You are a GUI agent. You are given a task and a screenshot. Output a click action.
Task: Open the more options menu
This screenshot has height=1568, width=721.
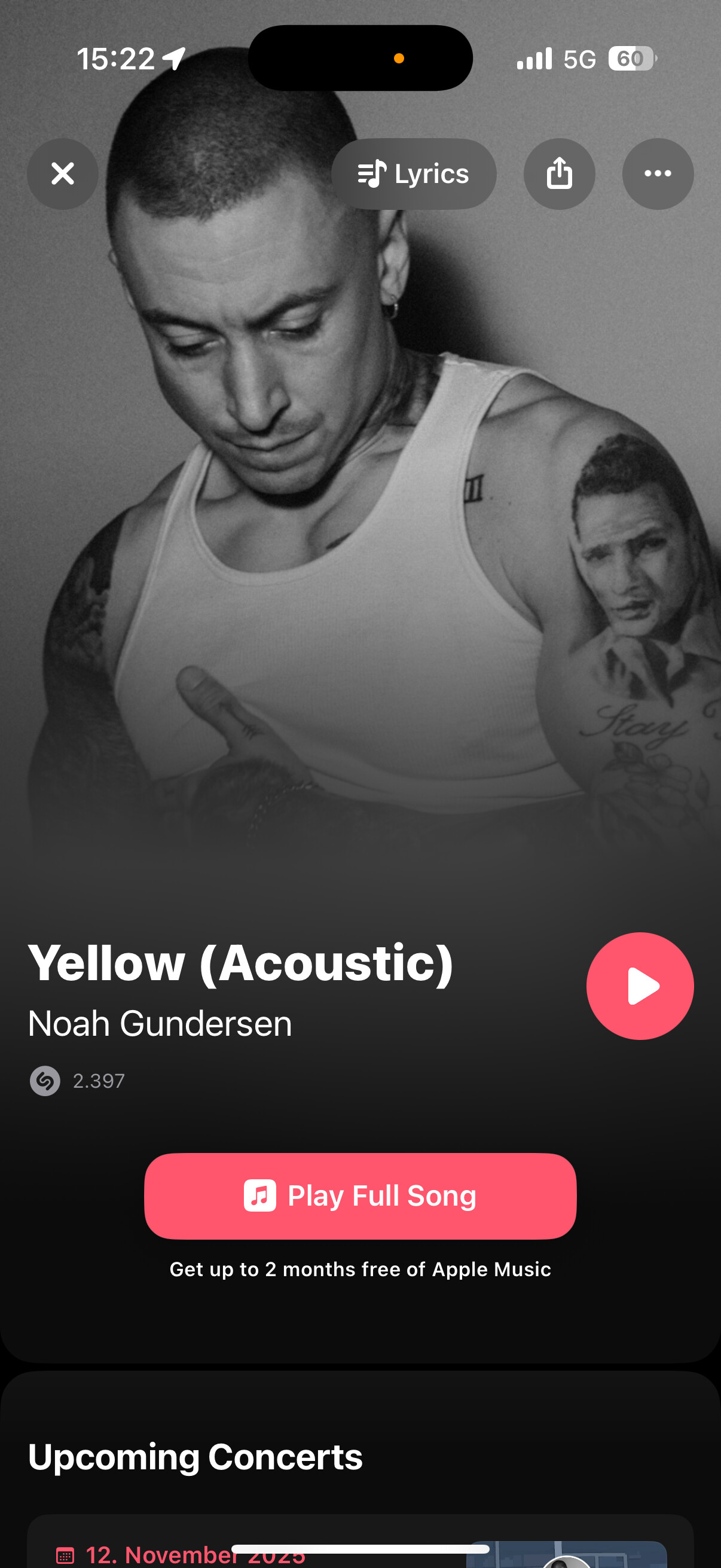tap(657, 173)
